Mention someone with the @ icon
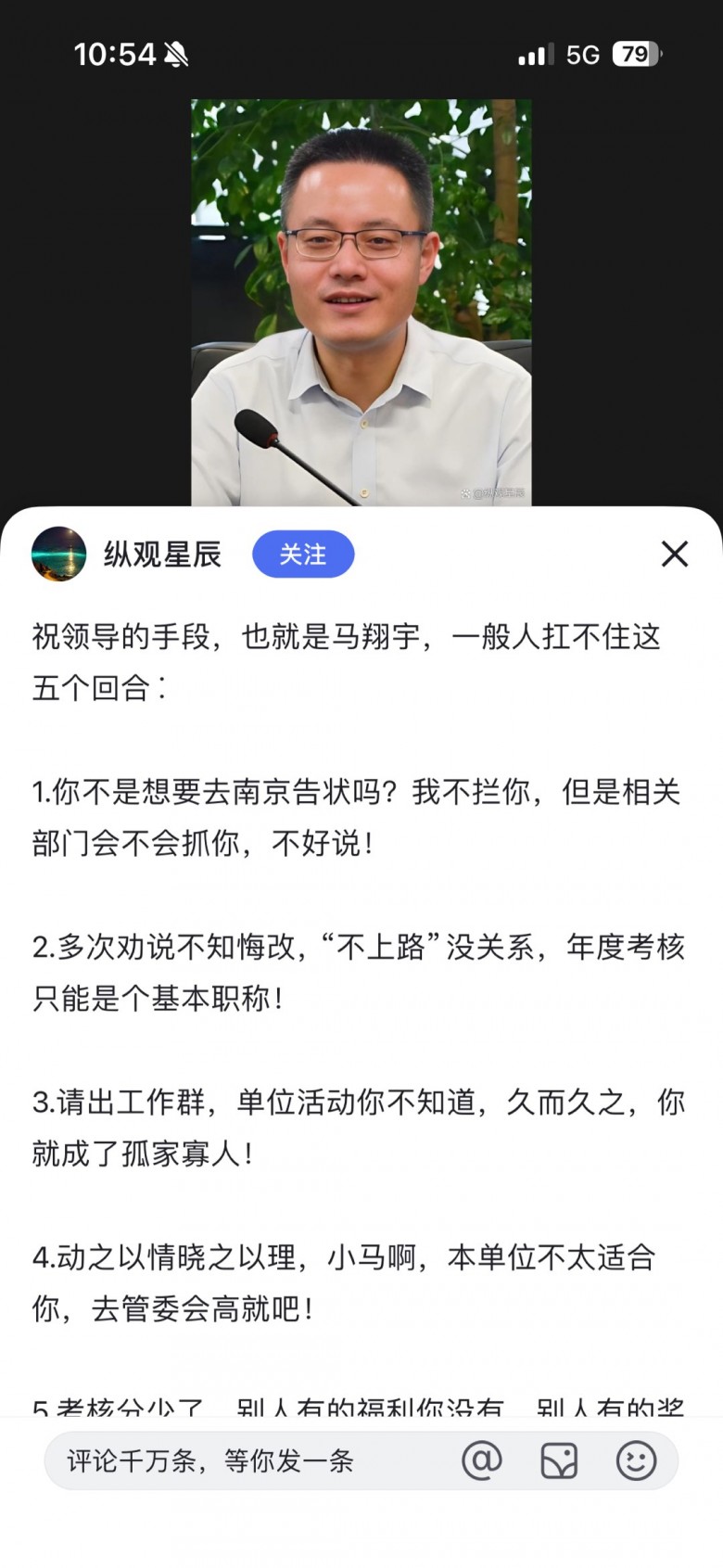723x1568 pixels. click(x=481, y=1461)
